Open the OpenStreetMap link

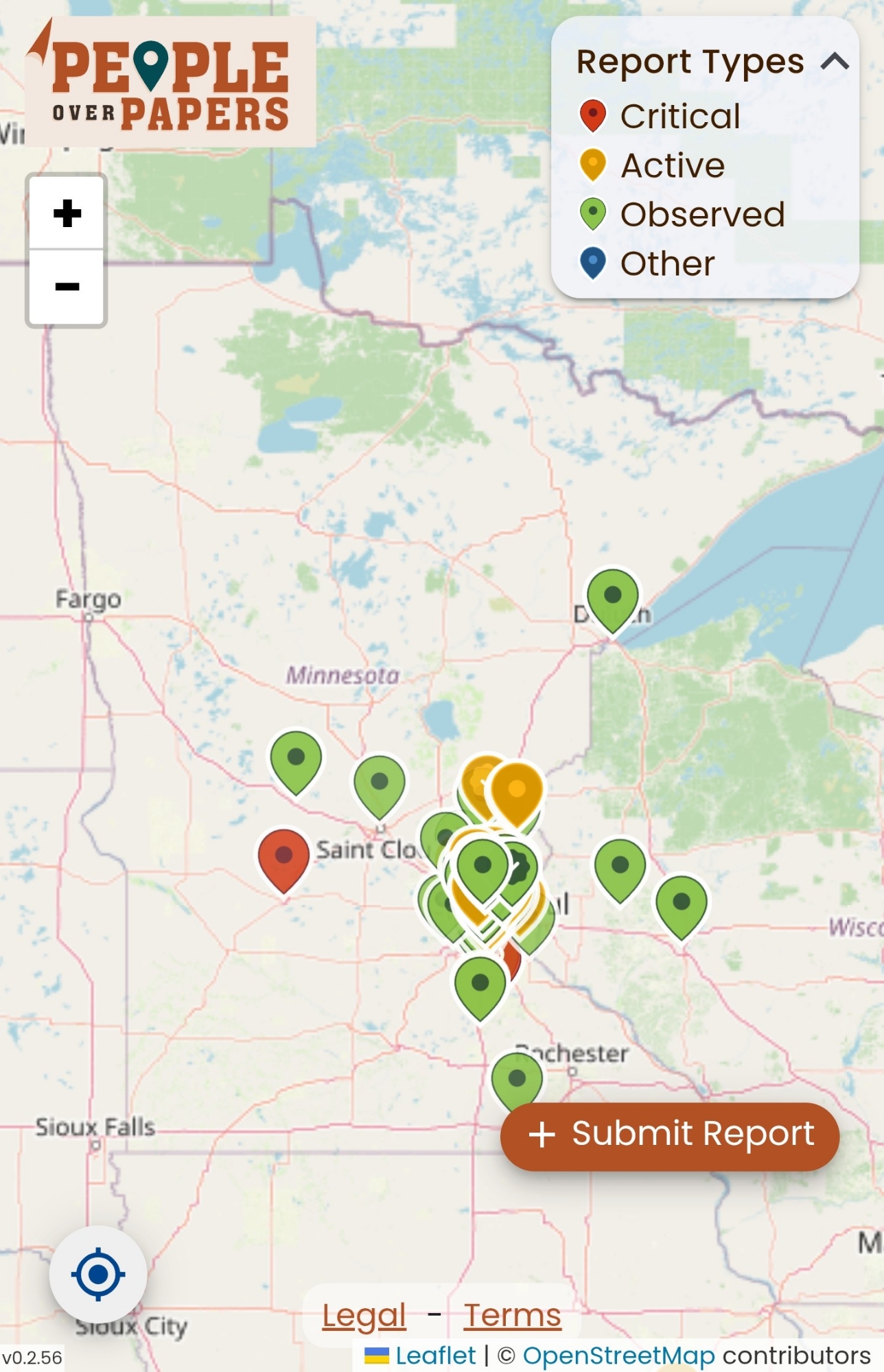coord(618,1356)
